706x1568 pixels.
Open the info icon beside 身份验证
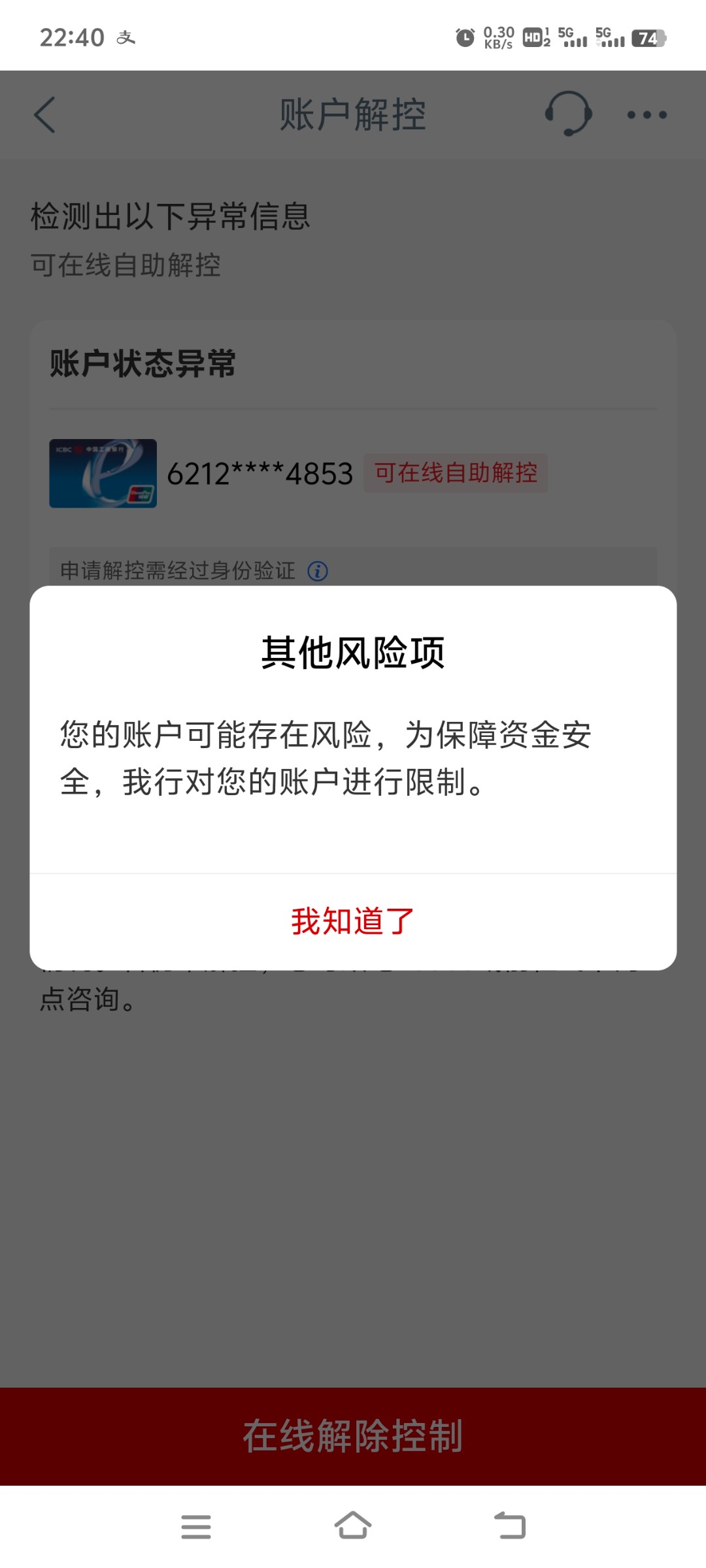(x=318, y=571)
